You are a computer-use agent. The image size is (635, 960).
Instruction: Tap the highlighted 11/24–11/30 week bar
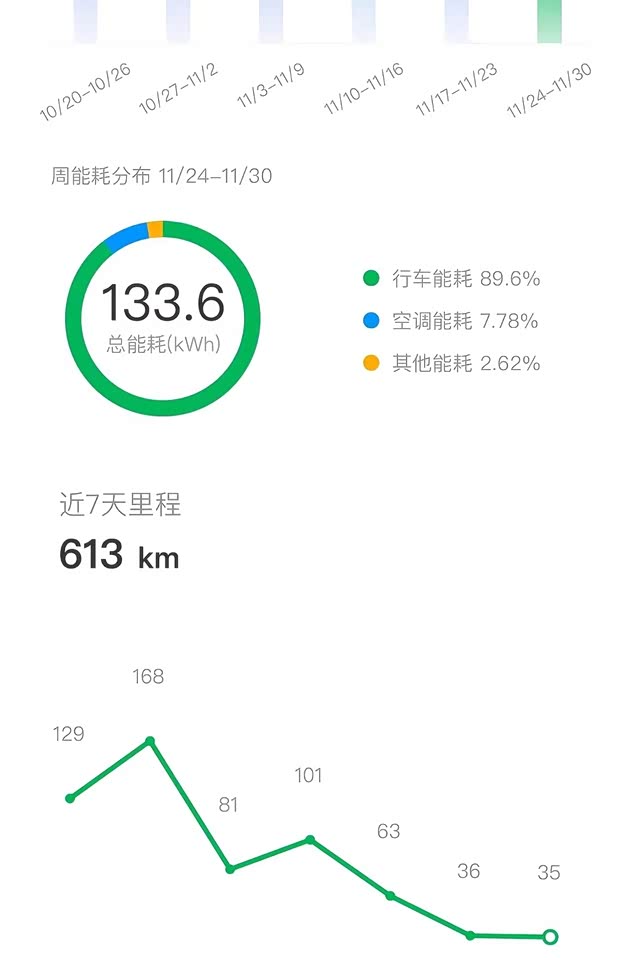click(x=549, y=21)
